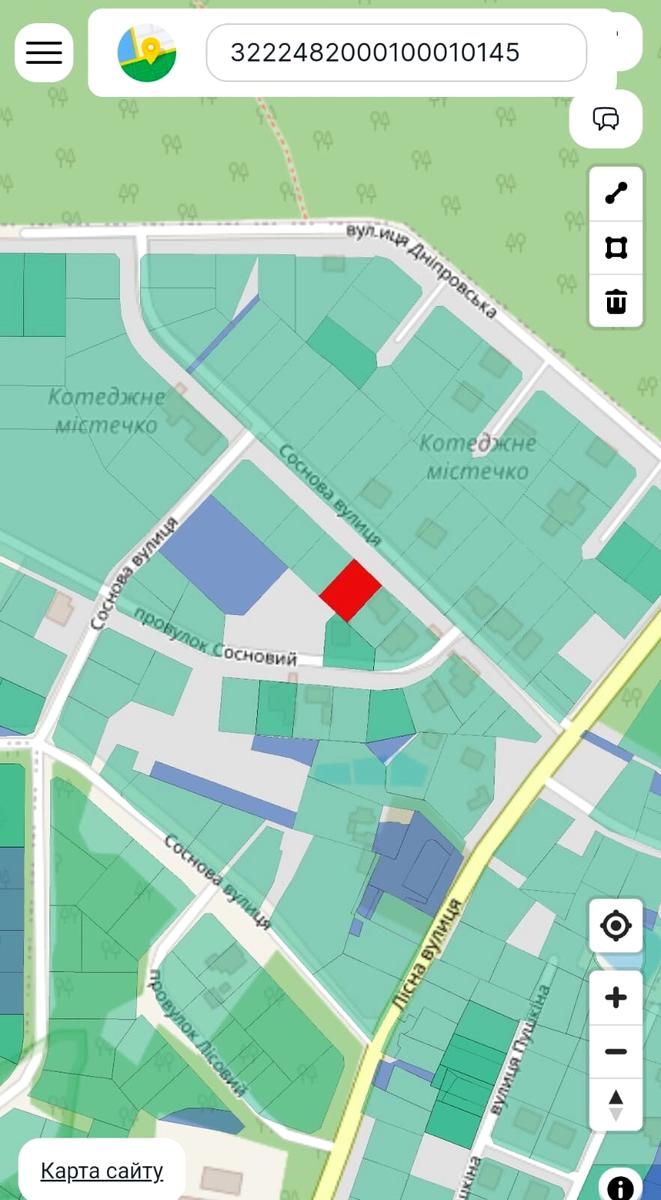Zoom out with the minus button

(616, 1051)
